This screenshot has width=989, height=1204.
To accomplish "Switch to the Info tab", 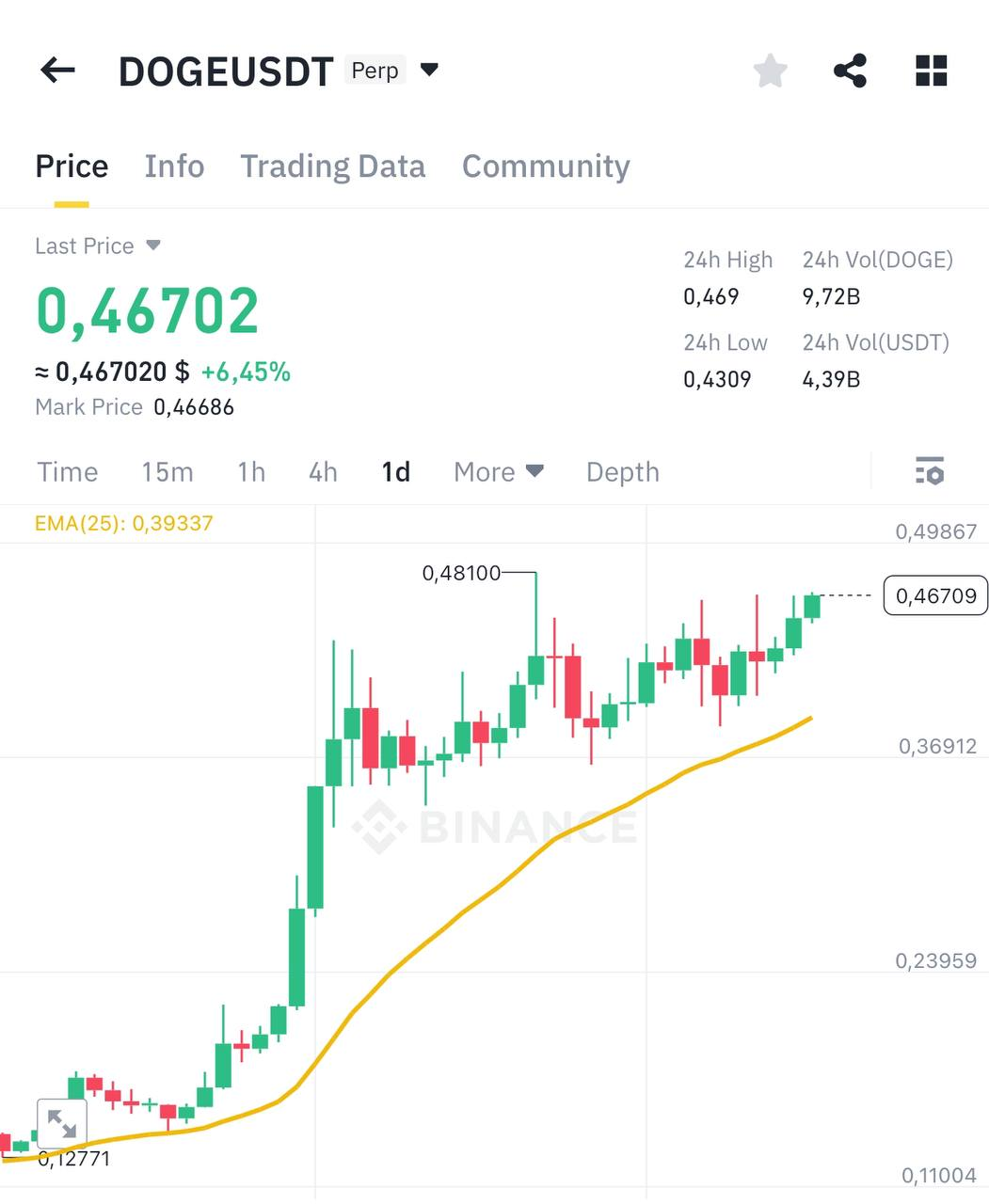I will [174, 166].
